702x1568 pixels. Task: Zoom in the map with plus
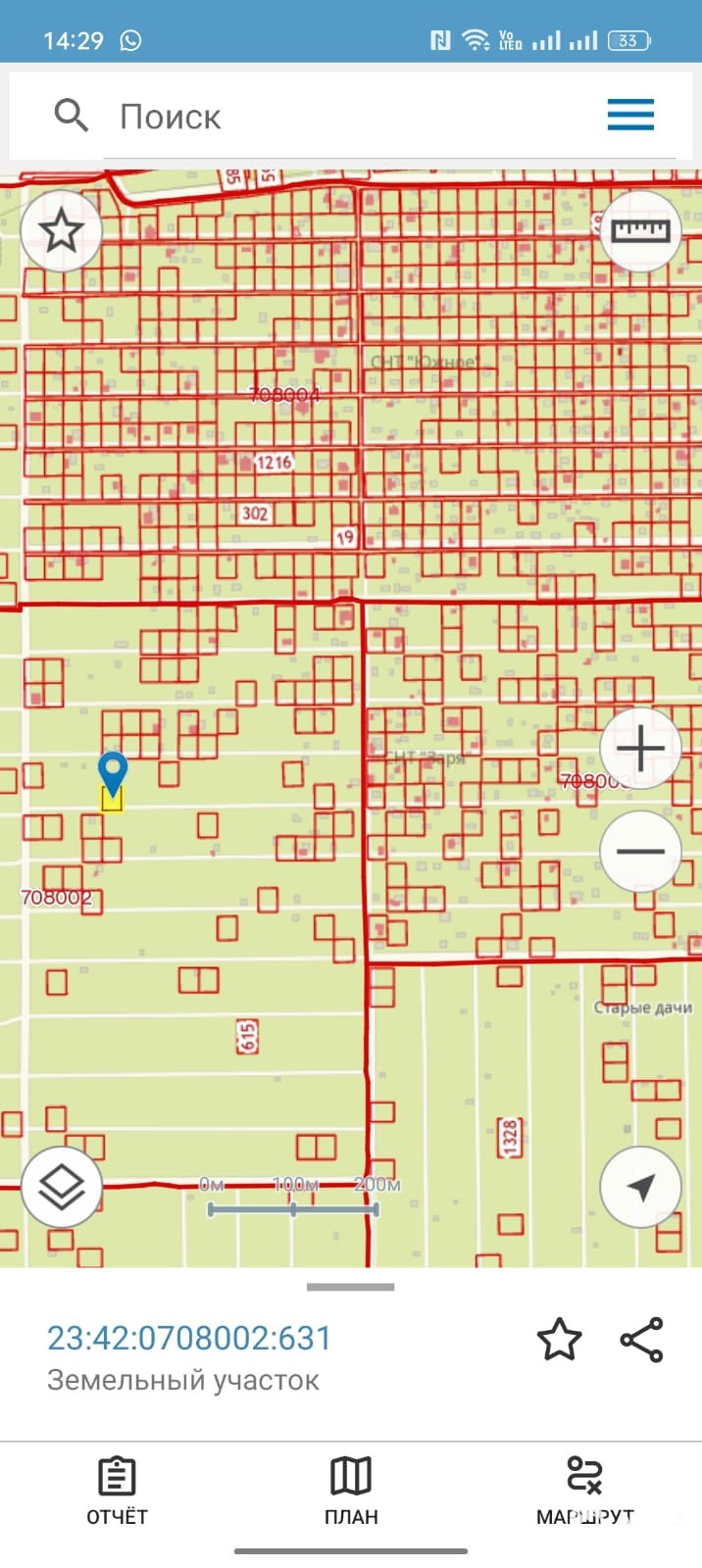tap(640, 749)
